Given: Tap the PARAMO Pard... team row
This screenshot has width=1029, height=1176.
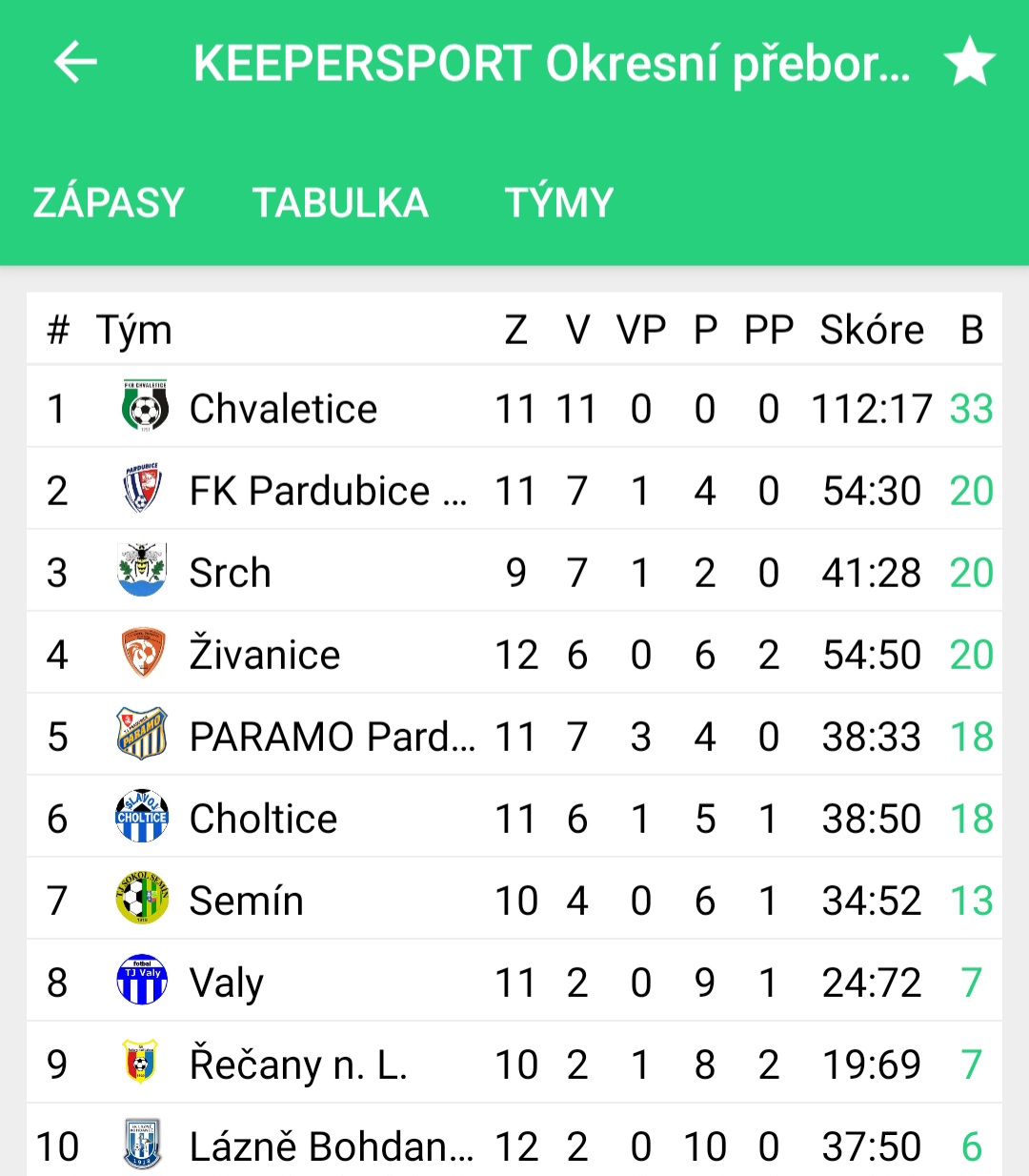Looking at the screenshot, I should [x=332, y=737].
